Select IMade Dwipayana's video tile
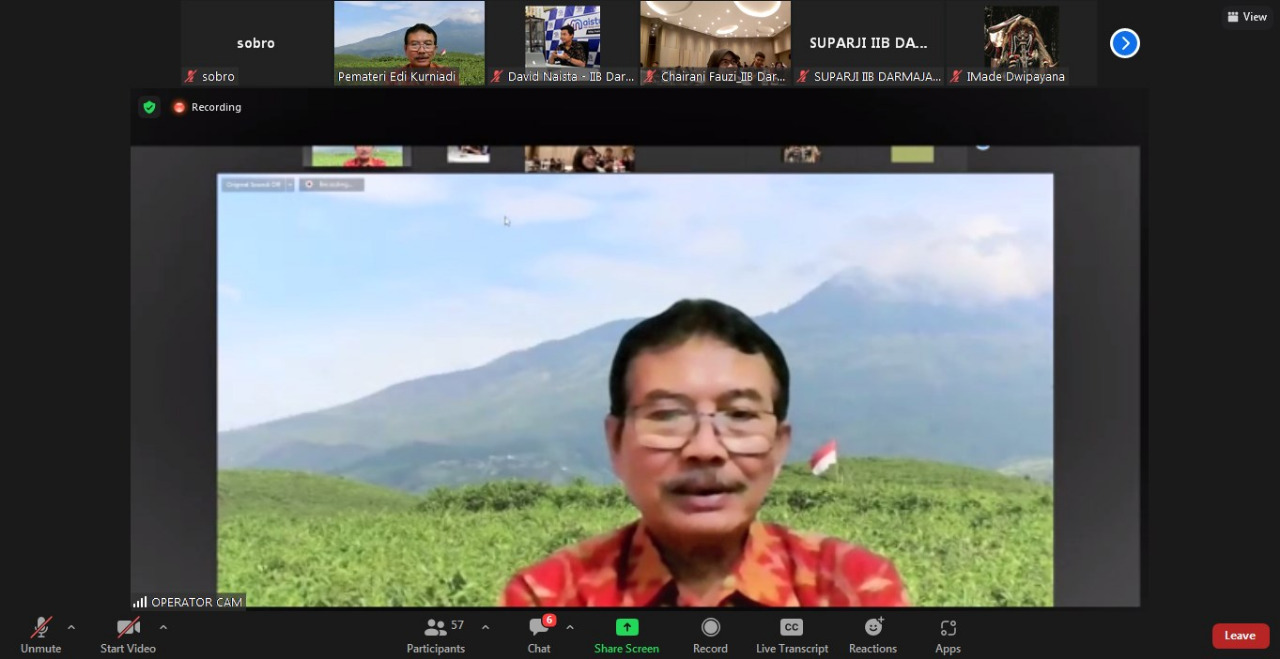This screenshot has width=1280, height=659. (1020, 42)
